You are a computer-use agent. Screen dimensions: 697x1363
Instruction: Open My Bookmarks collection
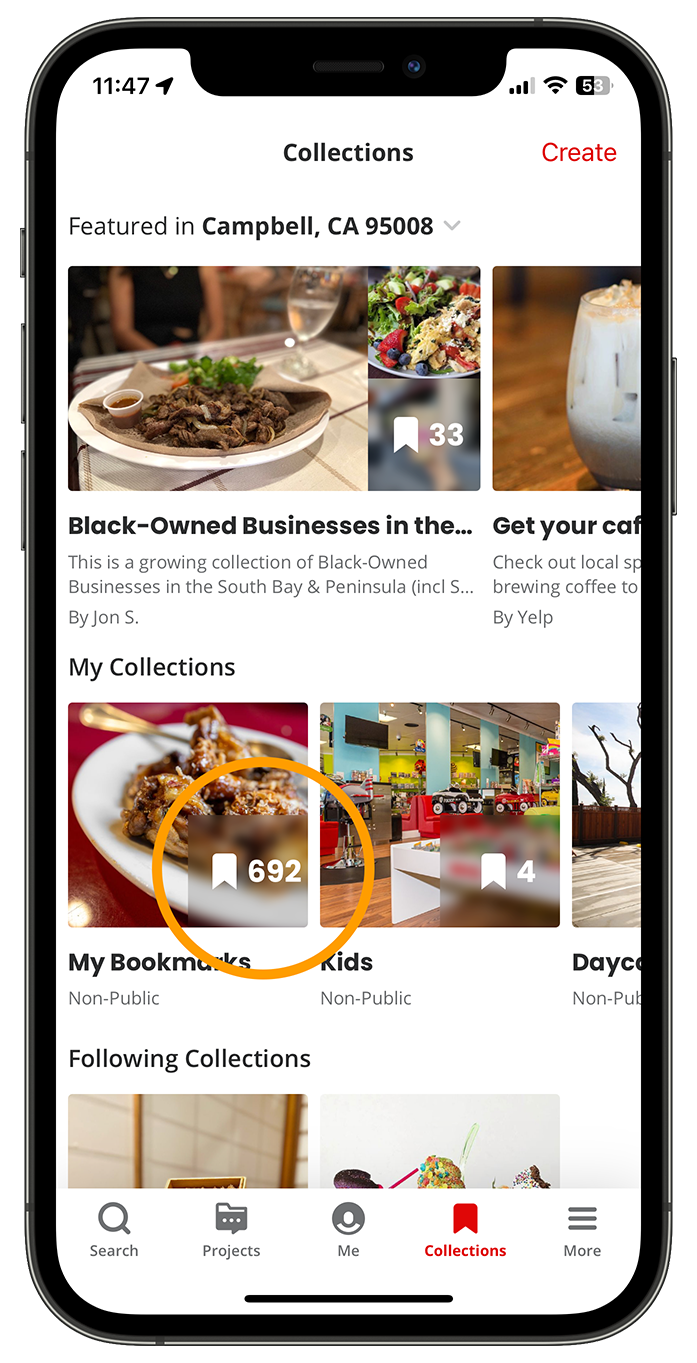(187, 814)
